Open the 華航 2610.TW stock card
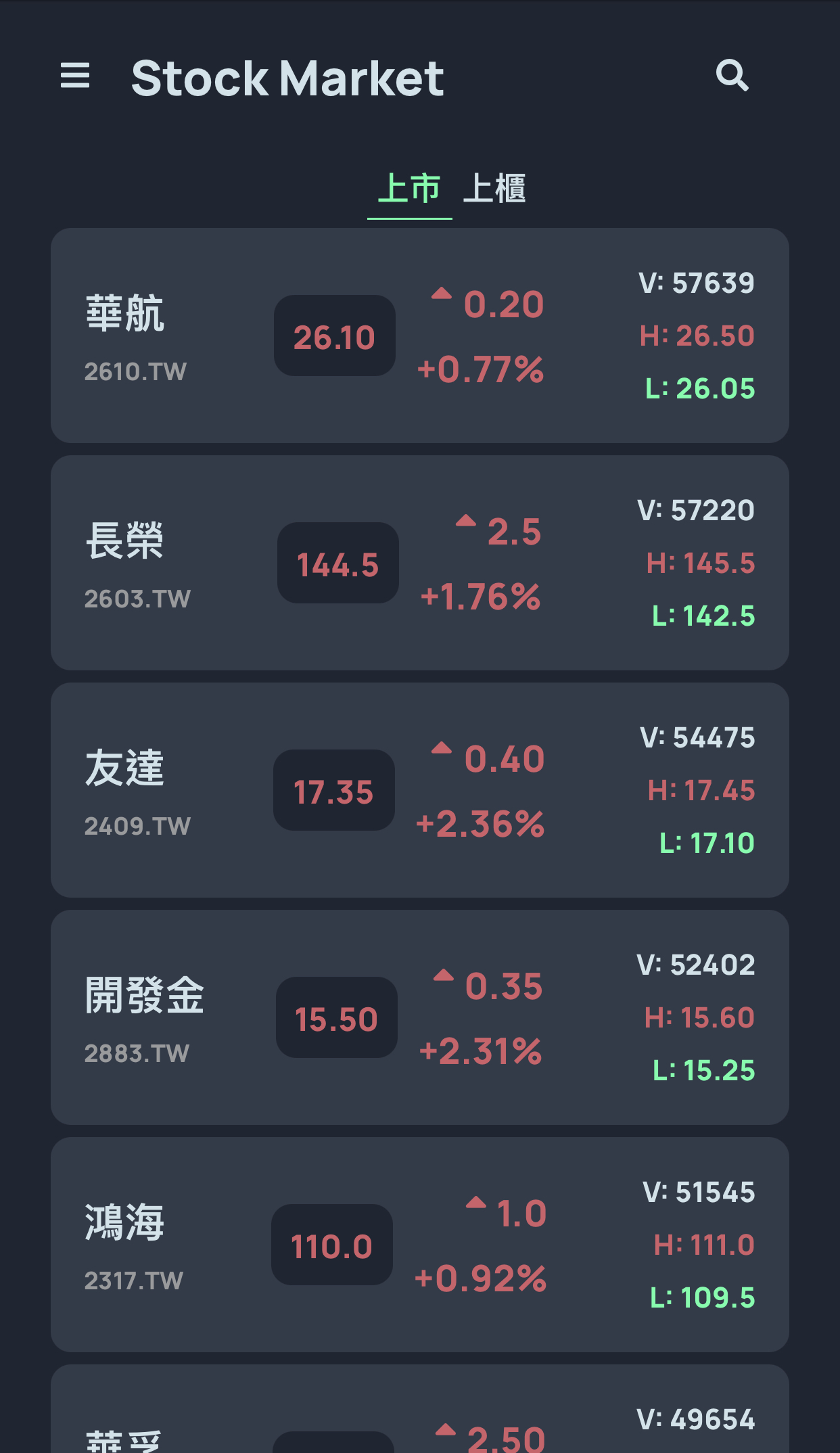The width and height of the screenshot is (840, 1453). tap(419, 336)
